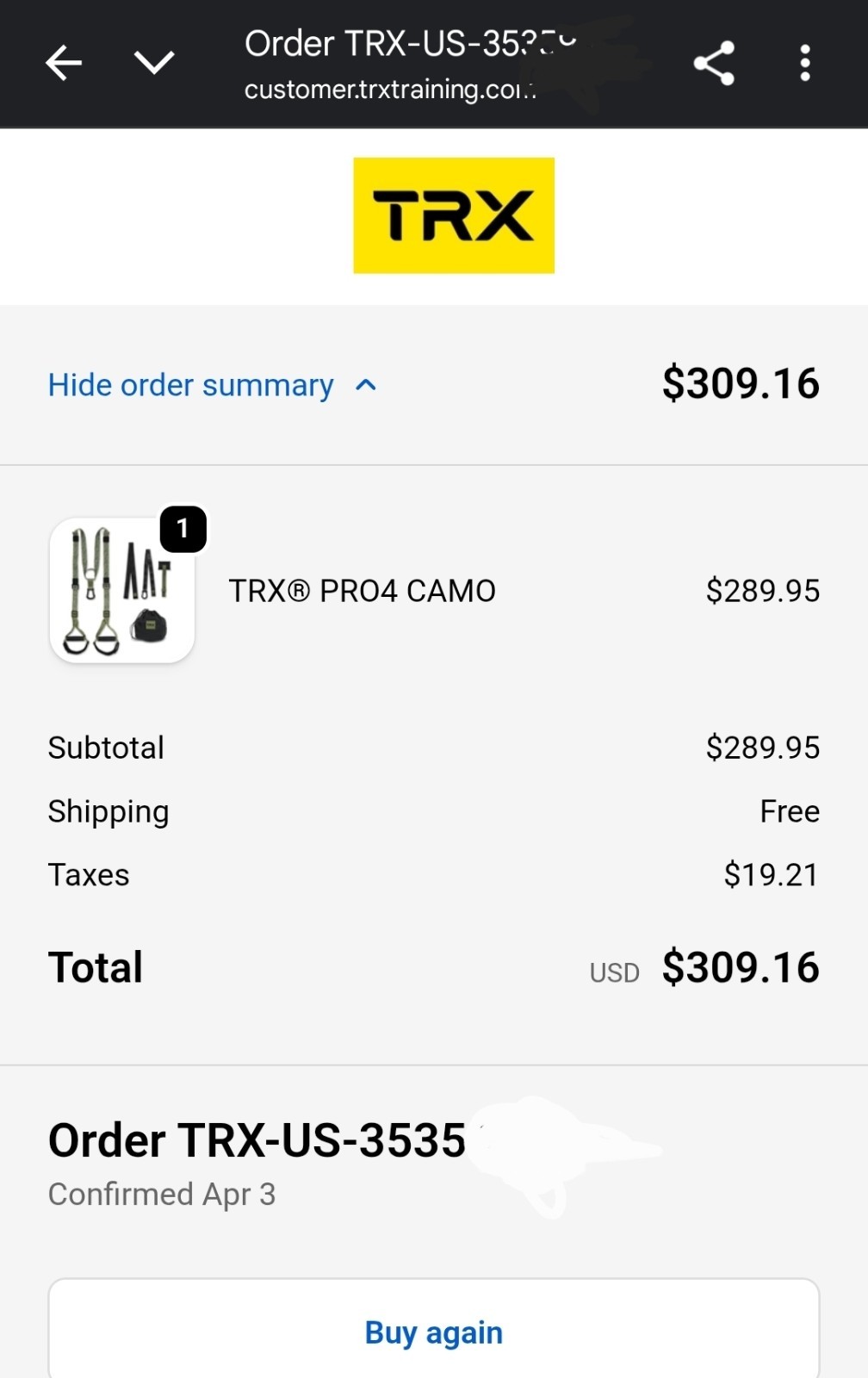Open the browser overflow menu via three dots
Image resolution: width=868 pixels, height=1378 pixels.
tap(804, 62)
